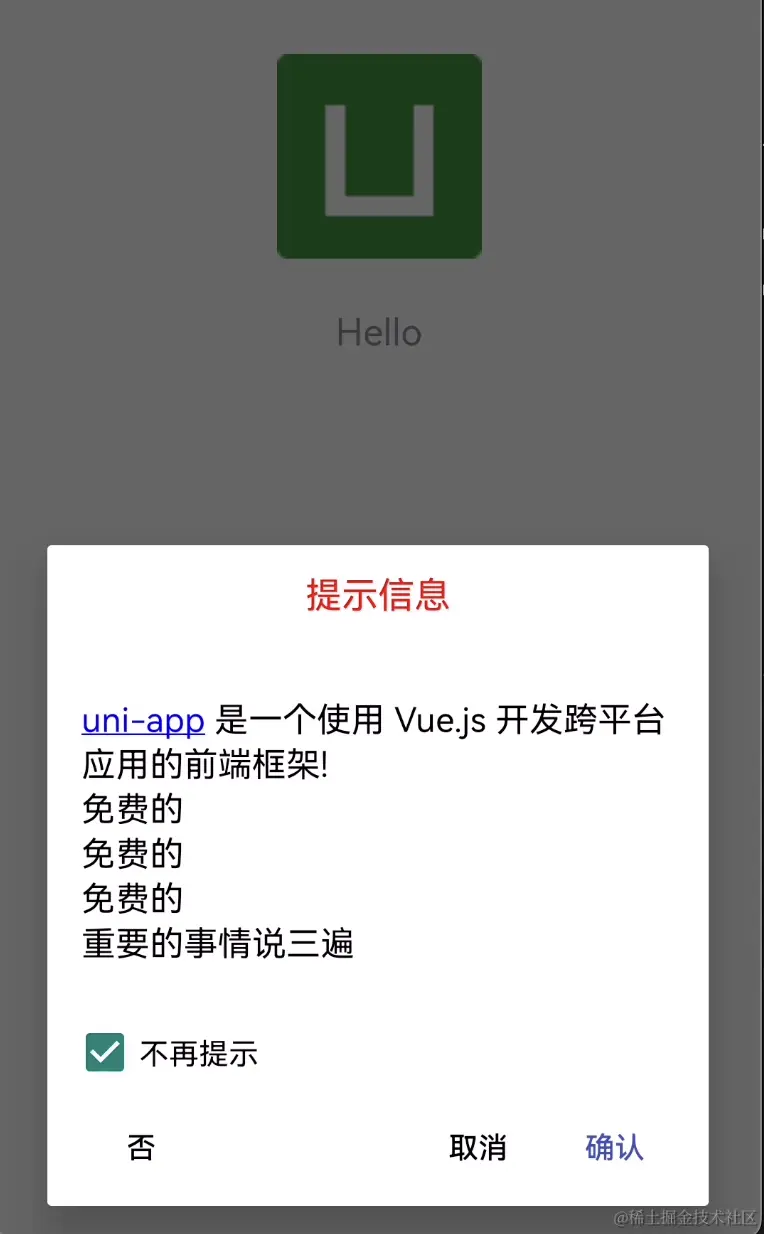Click the blue underlined uni-app link
The width and height of the screenshot is (764, 1234).
141,720
